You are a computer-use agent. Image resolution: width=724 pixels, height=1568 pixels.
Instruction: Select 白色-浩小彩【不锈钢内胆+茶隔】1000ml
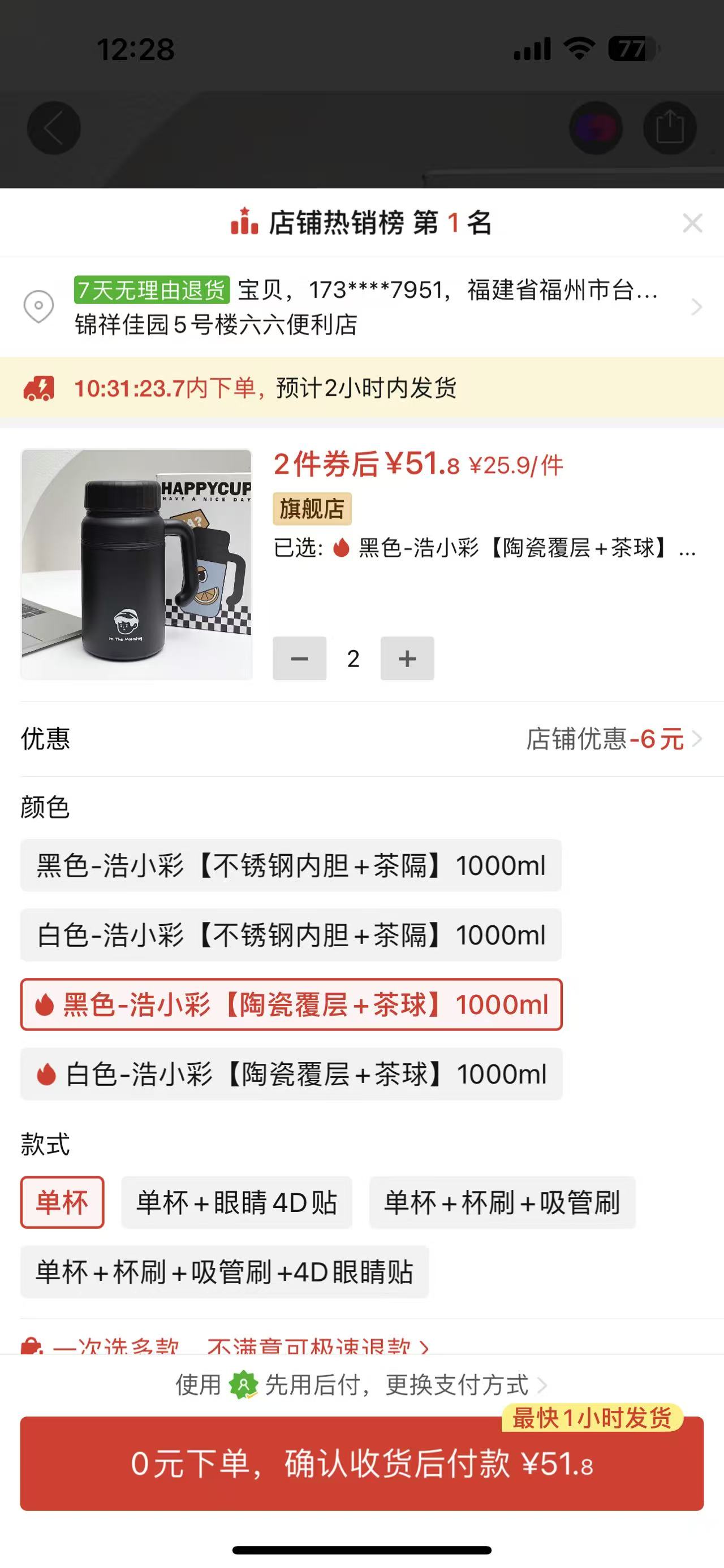pyautogui.click(x=291, y=935)
